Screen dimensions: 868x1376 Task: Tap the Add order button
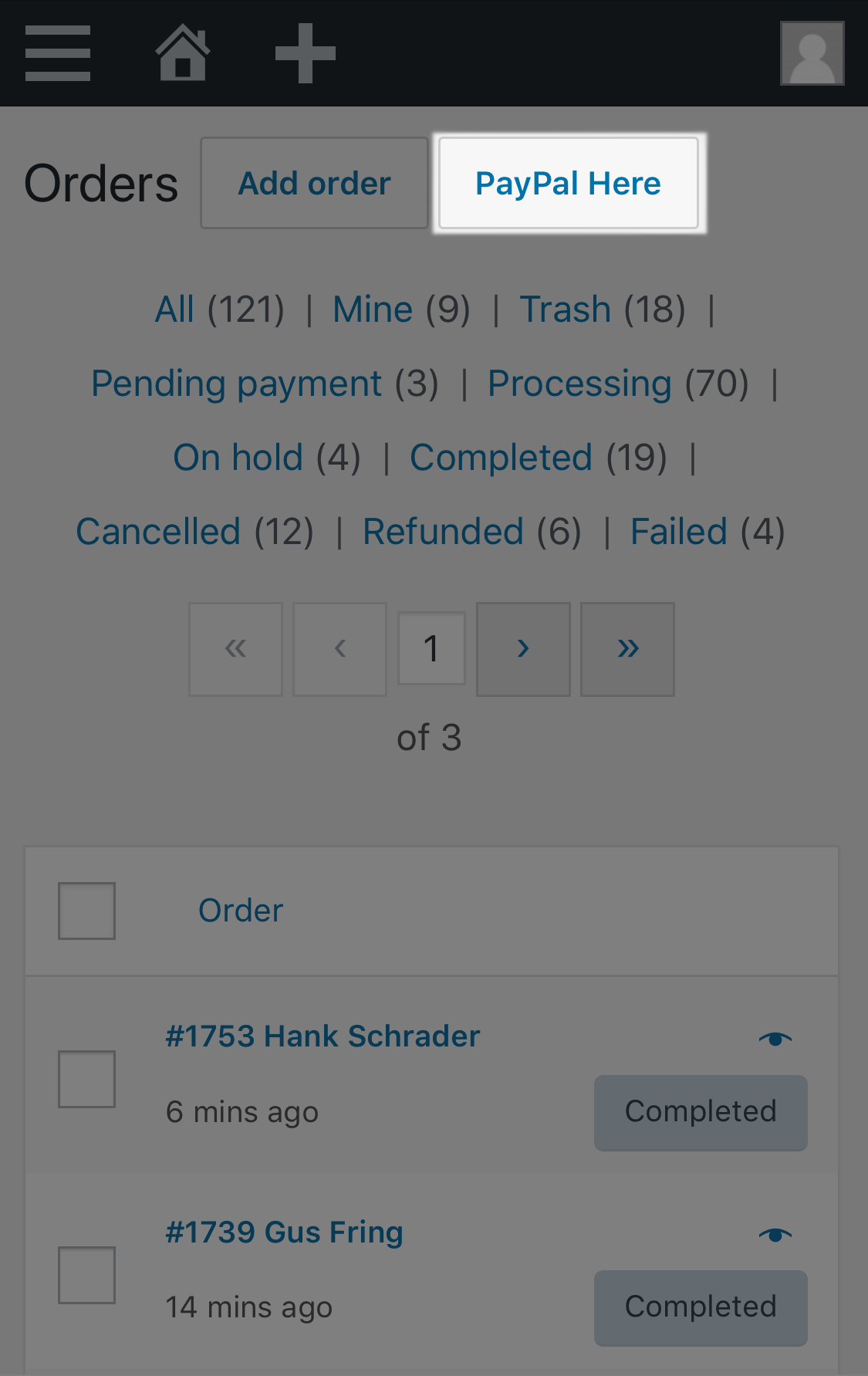click(314, 184)
